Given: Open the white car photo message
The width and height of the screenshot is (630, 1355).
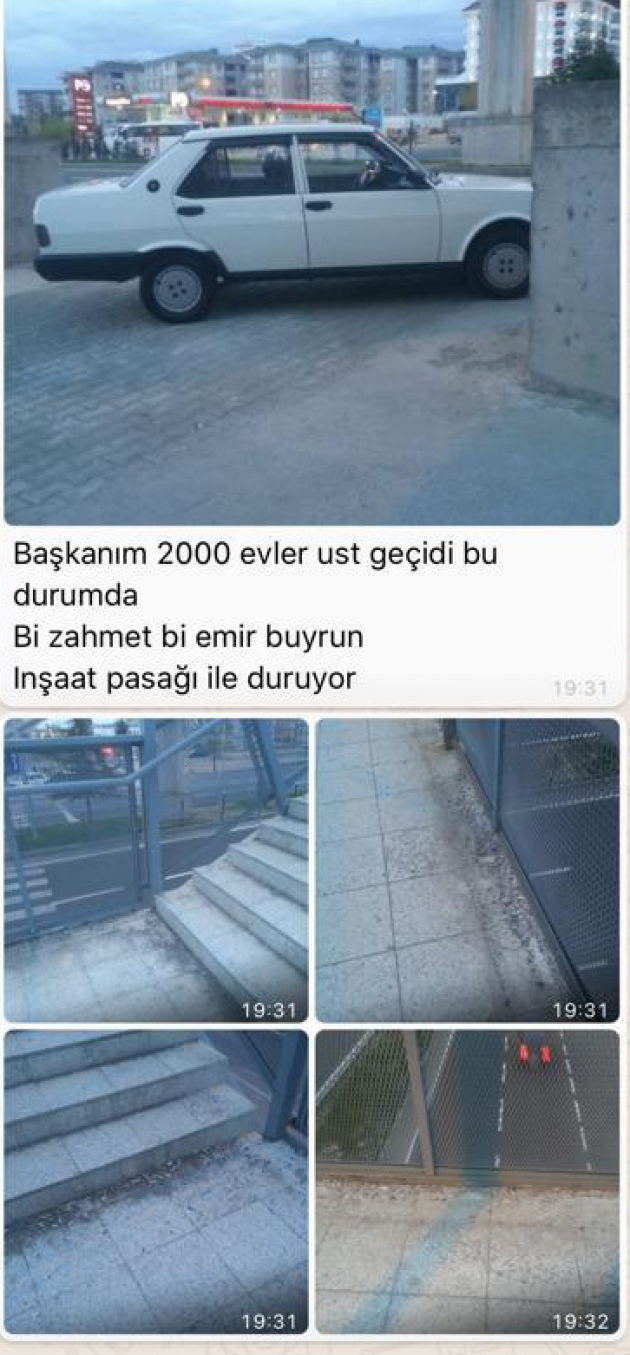Looking at the screenshot, I should (x=311, y=262).
